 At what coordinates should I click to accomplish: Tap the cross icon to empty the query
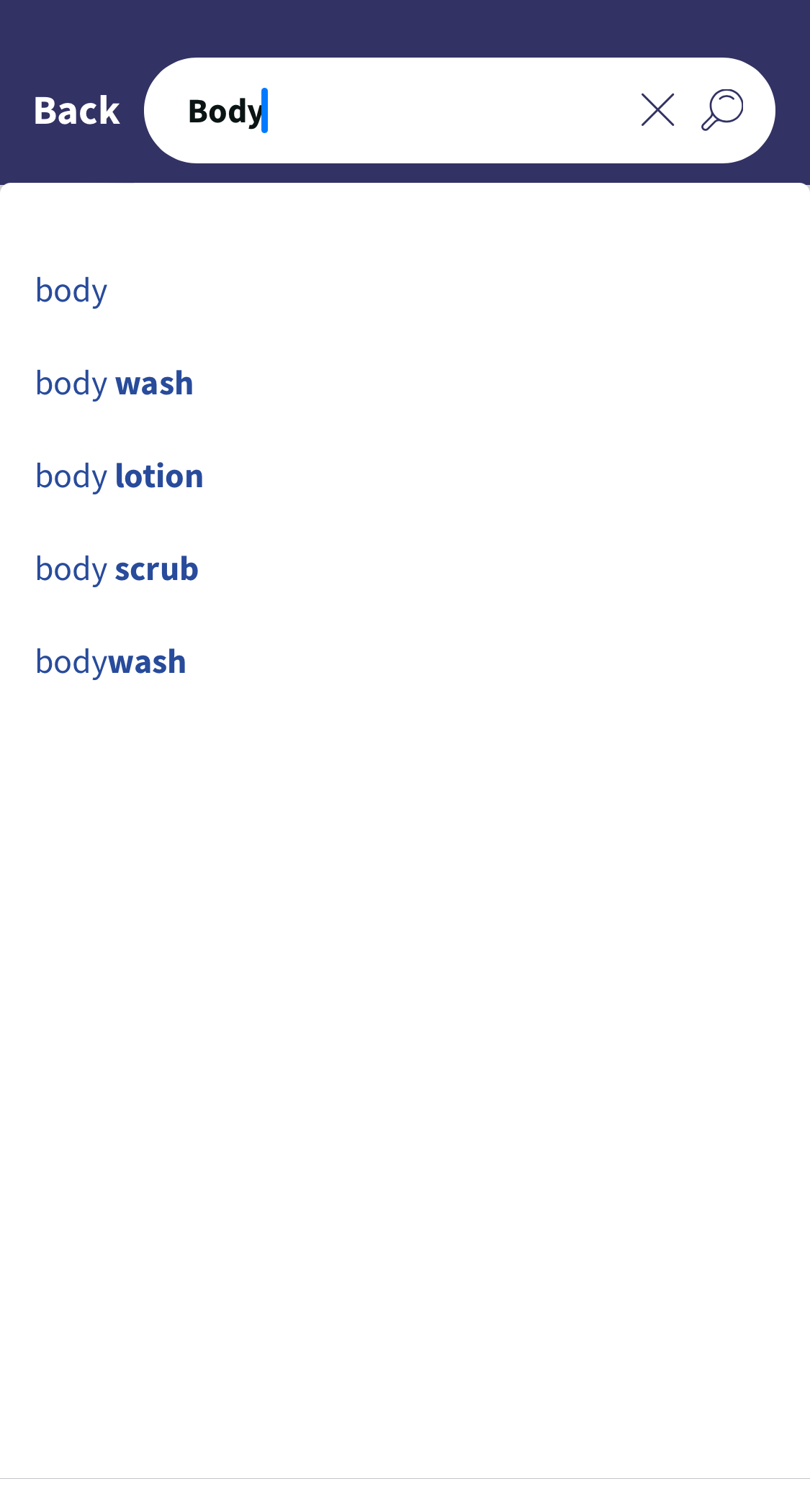point(657,110)
